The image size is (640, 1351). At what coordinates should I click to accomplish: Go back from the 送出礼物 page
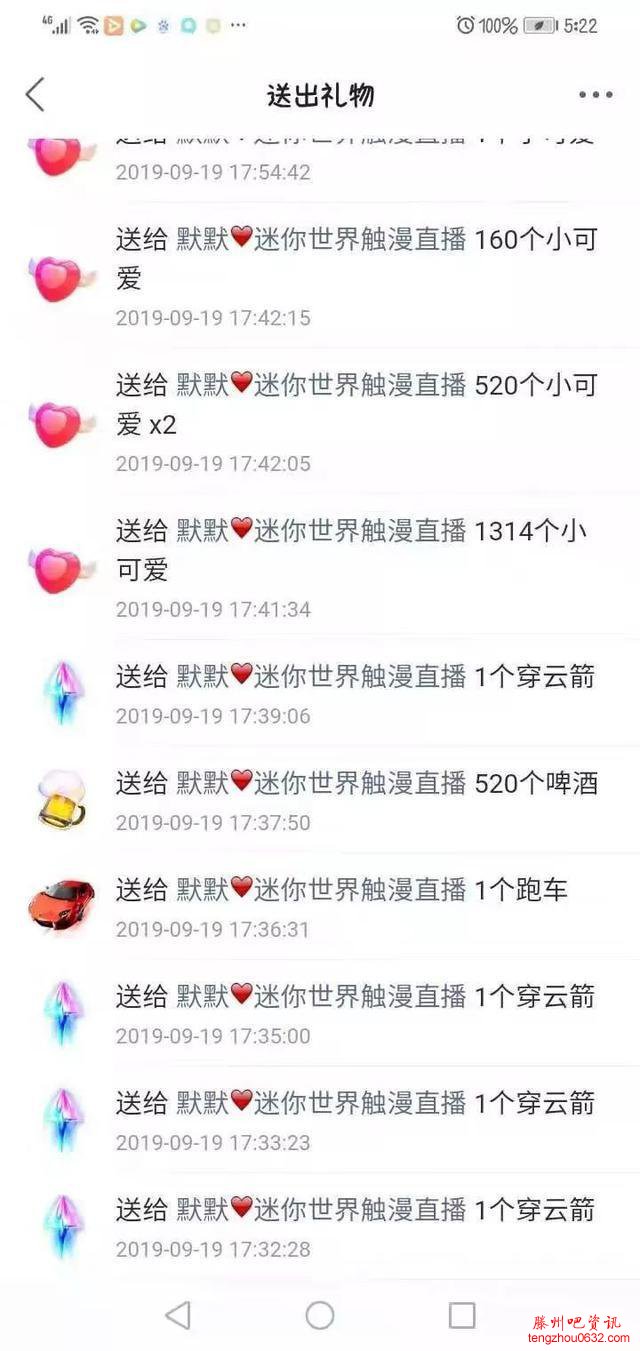35,95
